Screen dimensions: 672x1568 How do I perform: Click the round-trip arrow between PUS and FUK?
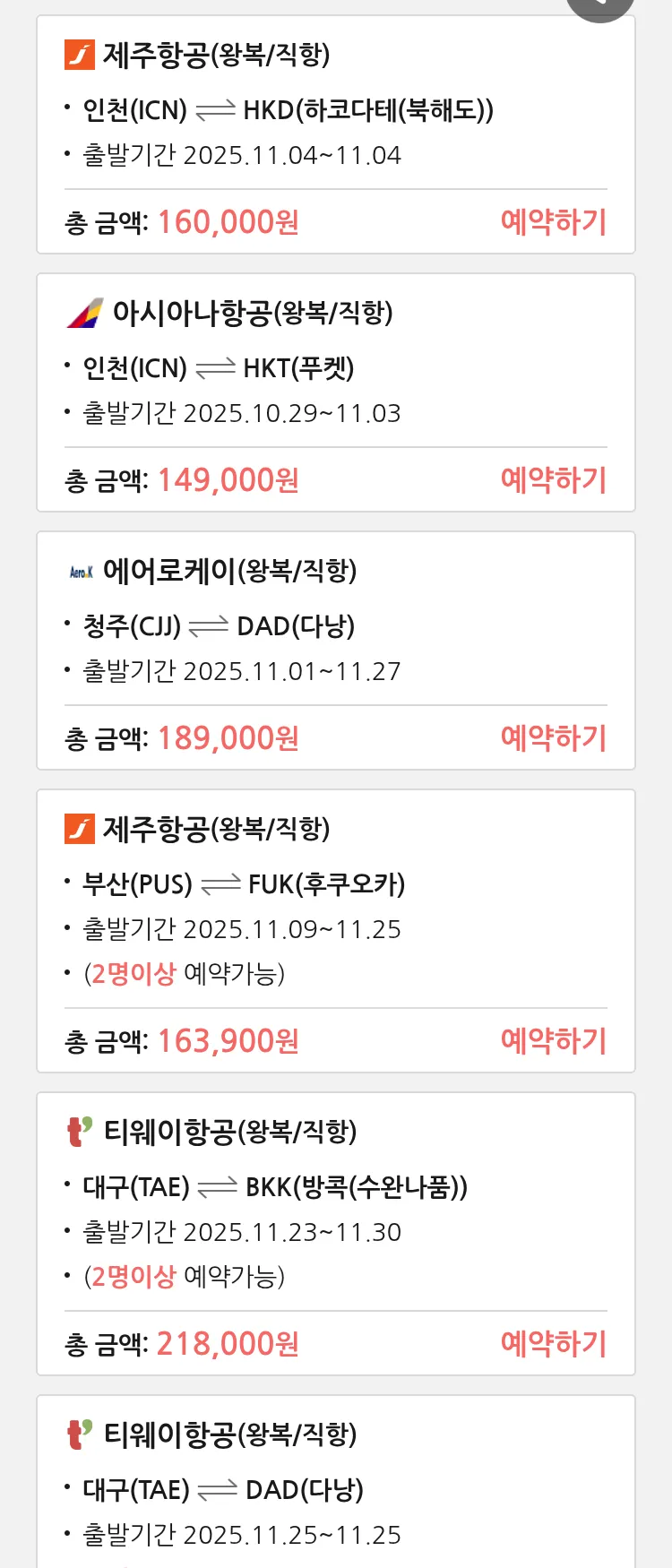(x=218, y=883)
